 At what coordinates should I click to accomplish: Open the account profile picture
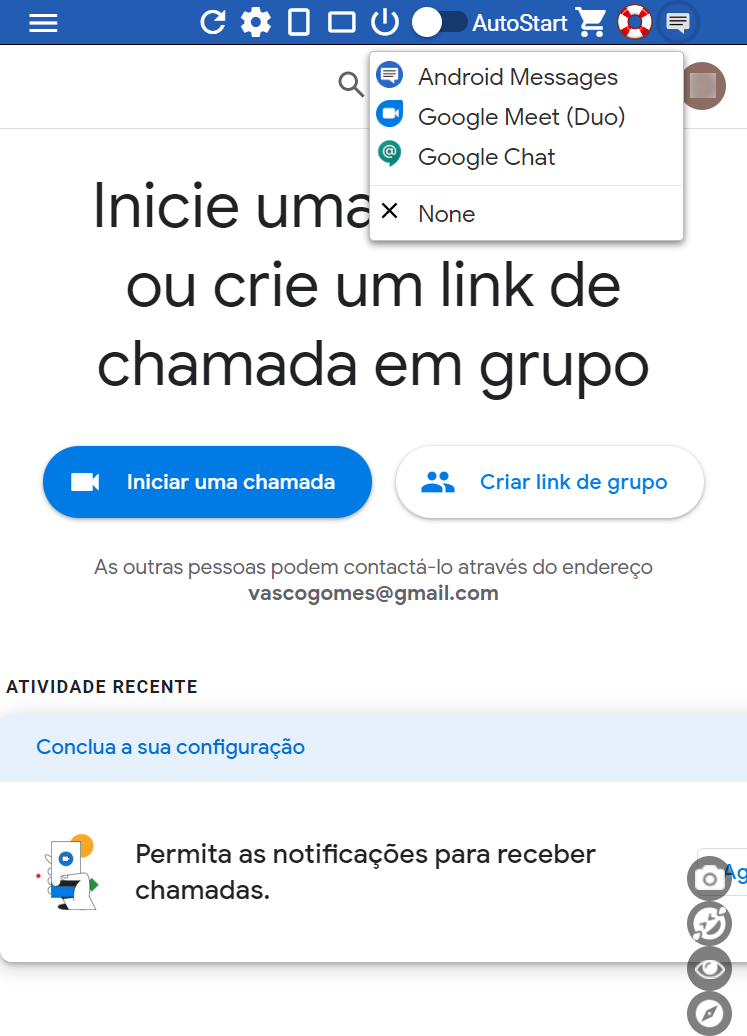[x=704, y=86]
